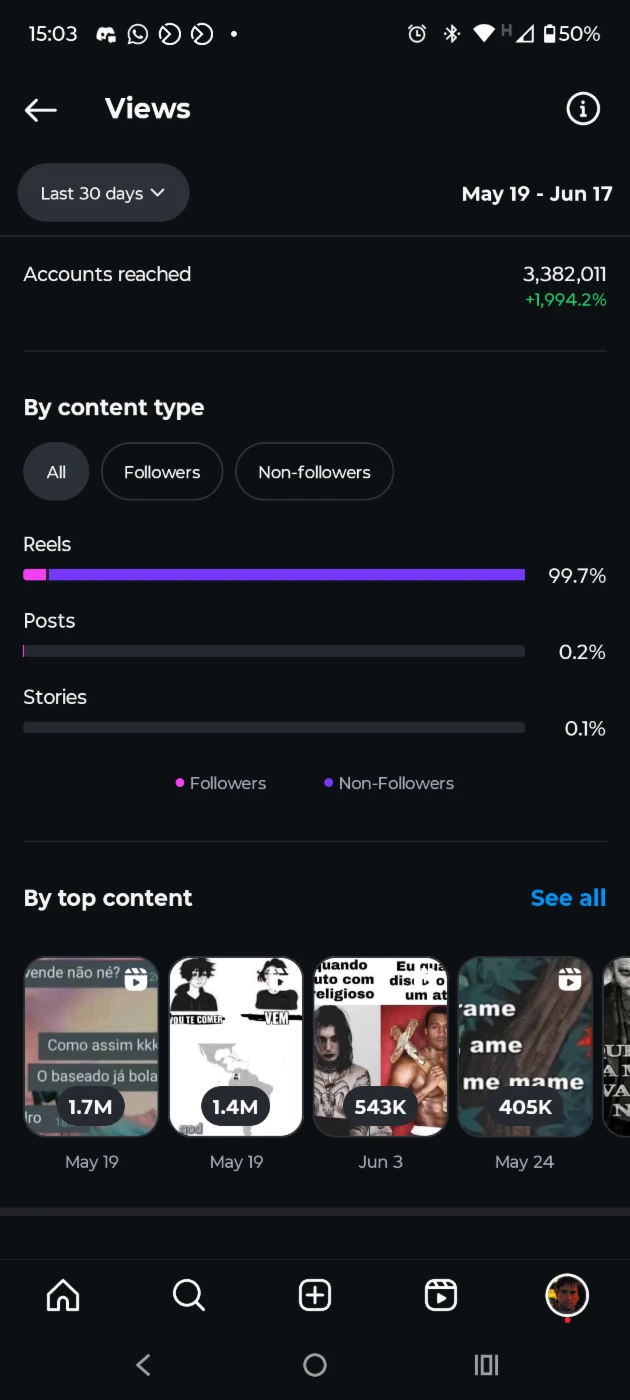Viewport: 630px width, 1400px height.
Task: Go to the Home feed tab
Action: (63, 1295)
